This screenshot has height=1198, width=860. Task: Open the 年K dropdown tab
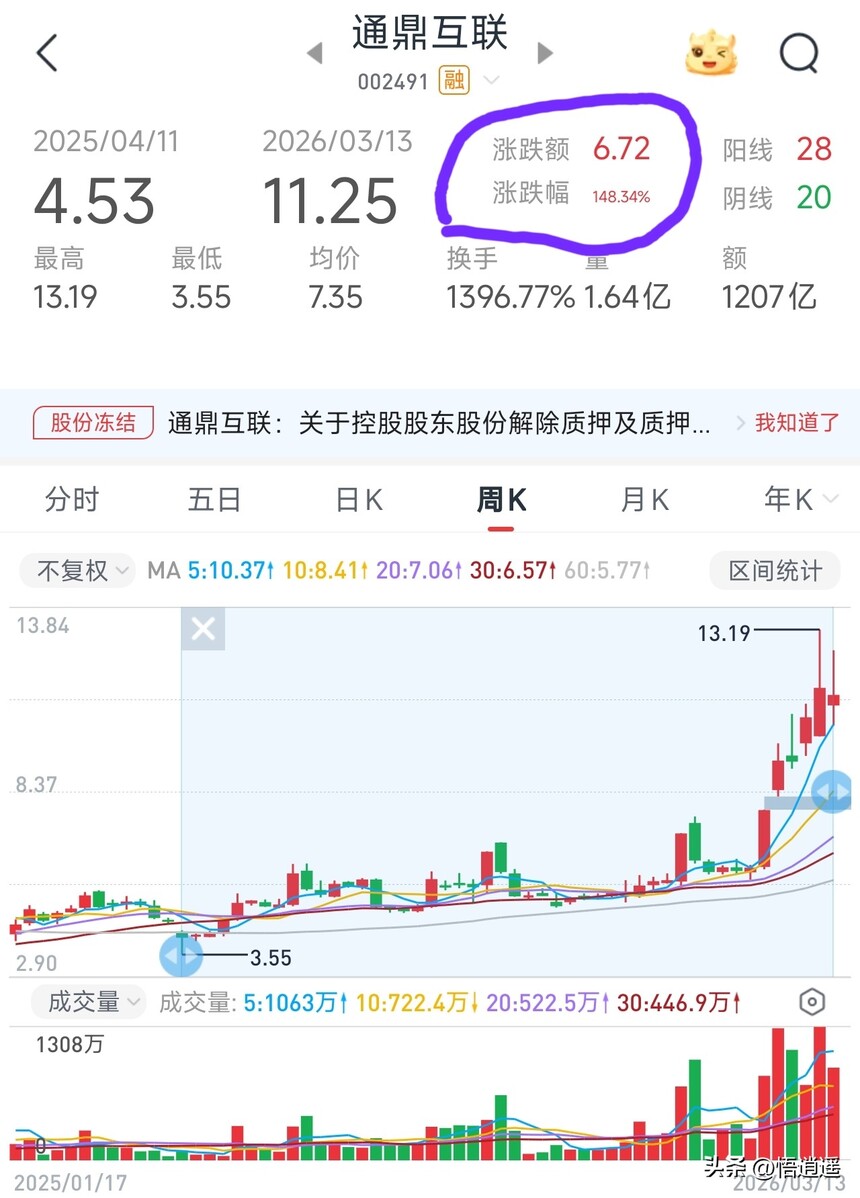[x=790, y=499]
